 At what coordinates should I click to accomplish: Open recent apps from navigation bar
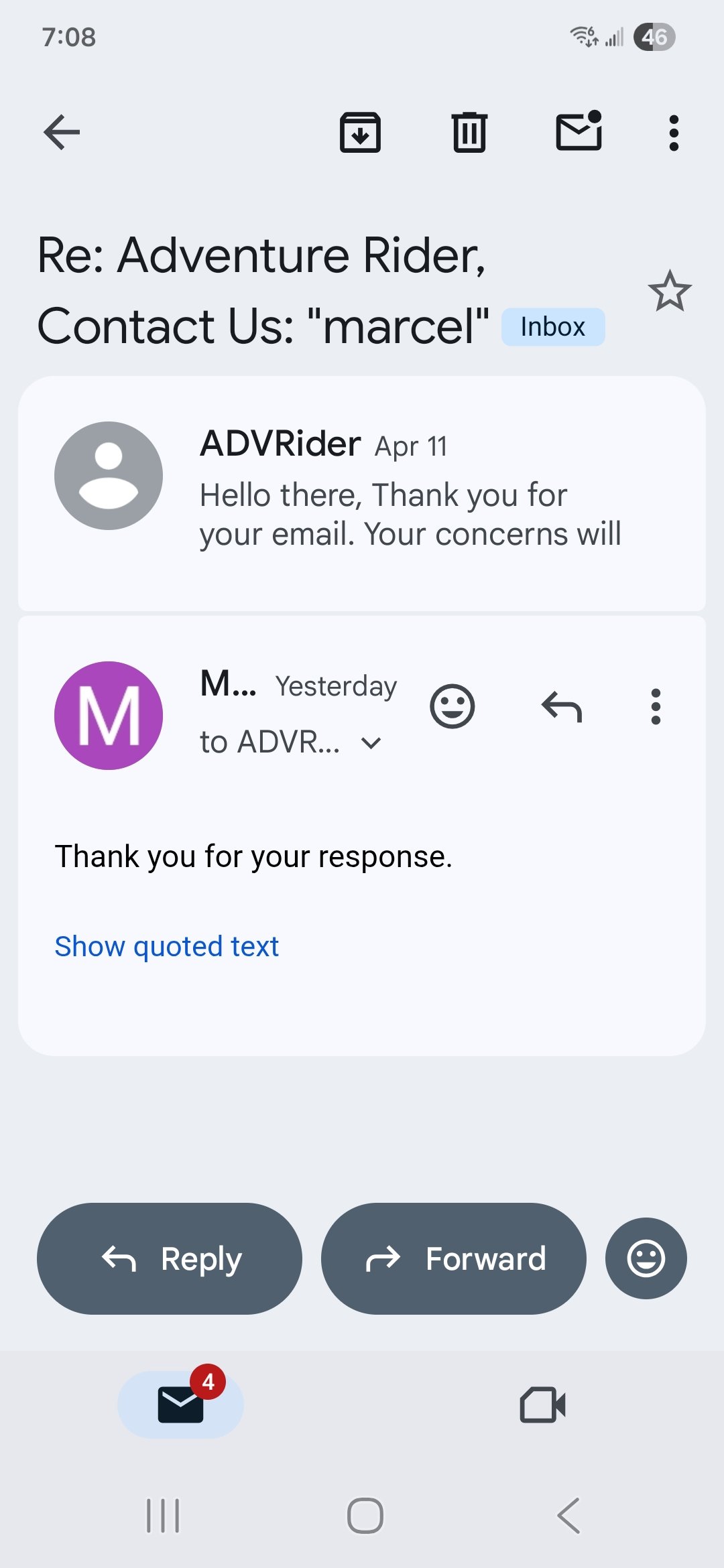point(163,1516)
